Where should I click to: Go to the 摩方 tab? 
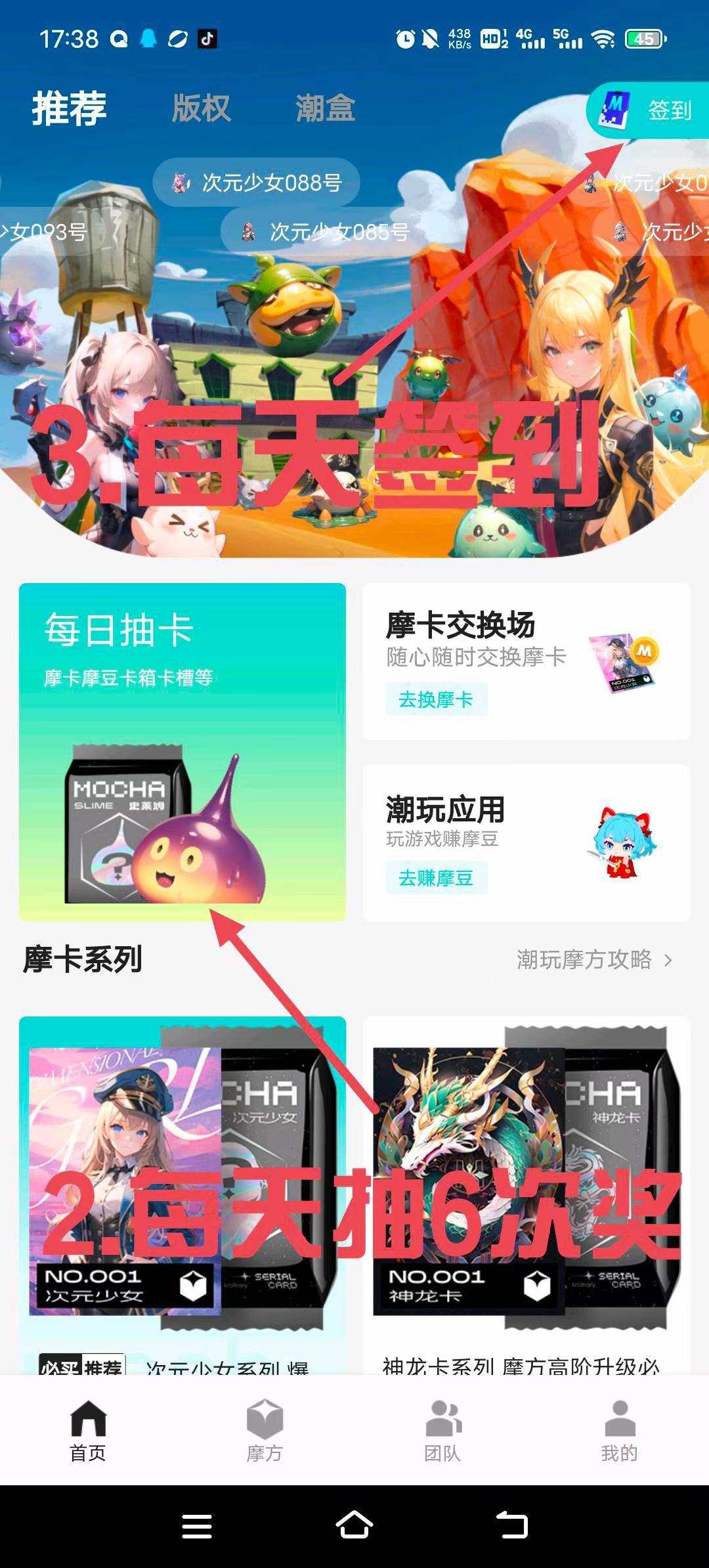coord(265,1431)
